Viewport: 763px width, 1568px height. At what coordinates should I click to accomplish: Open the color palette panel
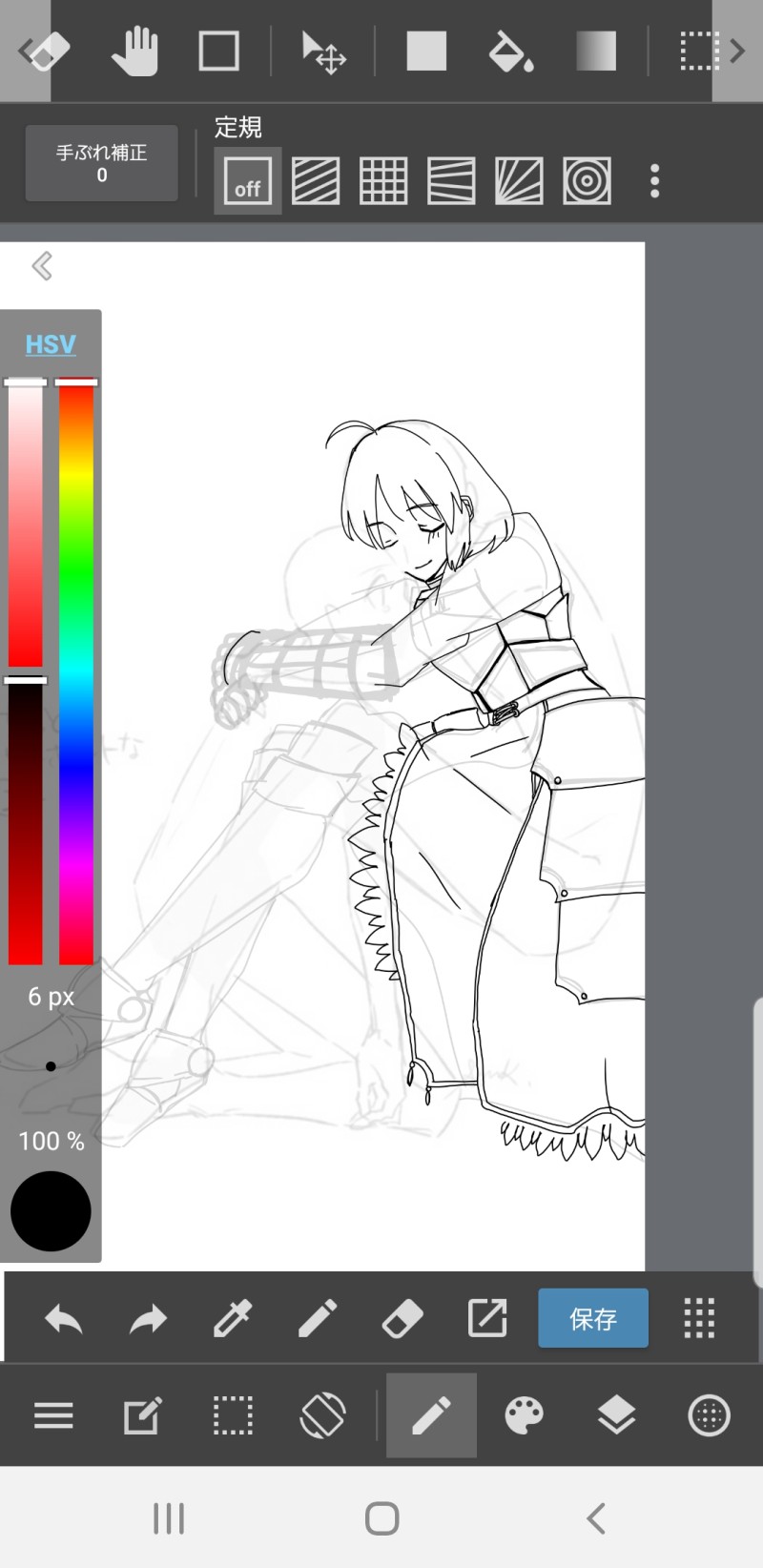pos(524,1415)
